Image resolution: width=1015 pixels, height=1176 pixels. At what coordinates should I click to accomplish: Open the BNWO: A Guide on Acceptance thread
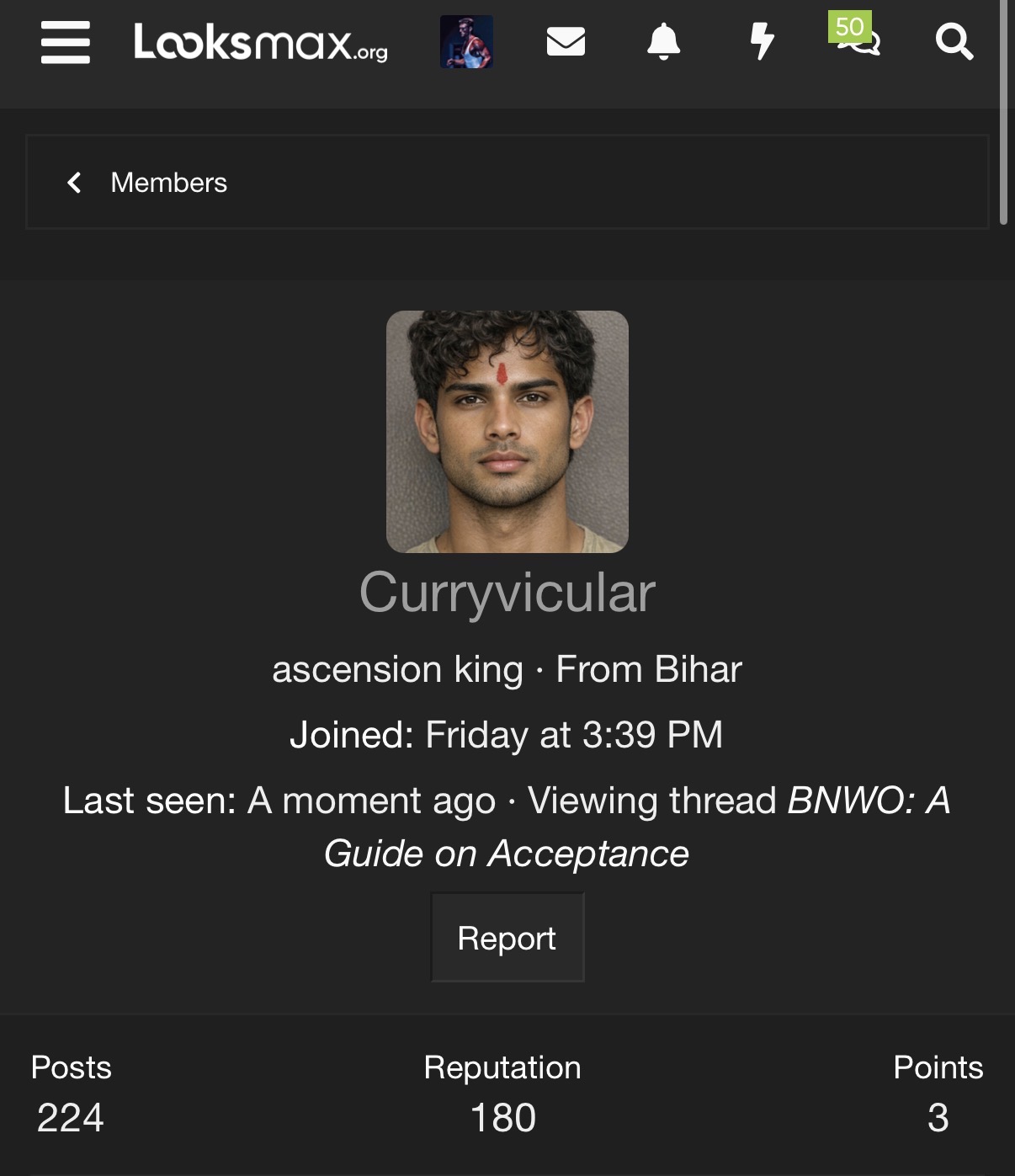(x=638, y=827)
